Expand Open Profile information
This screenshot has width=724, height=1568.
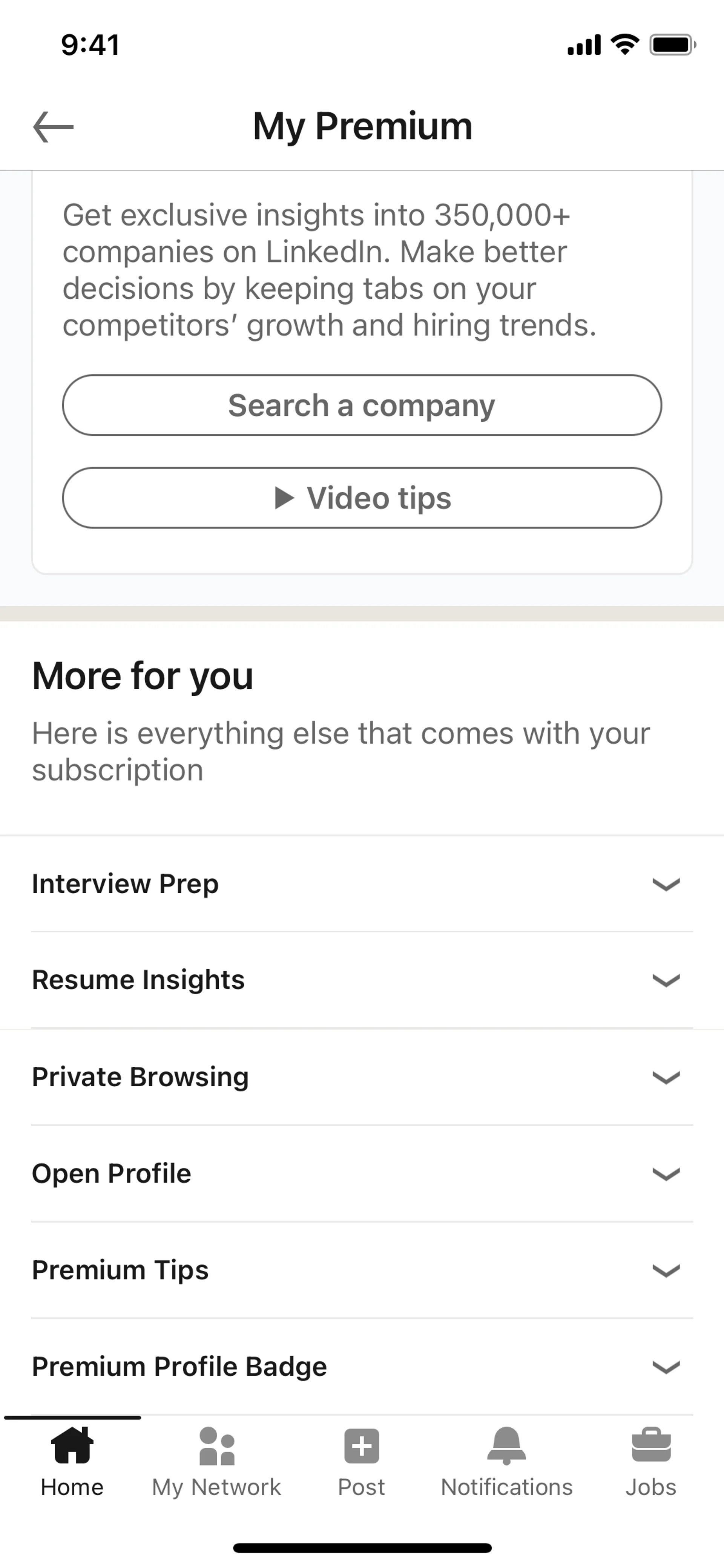tap(362, 1173)
